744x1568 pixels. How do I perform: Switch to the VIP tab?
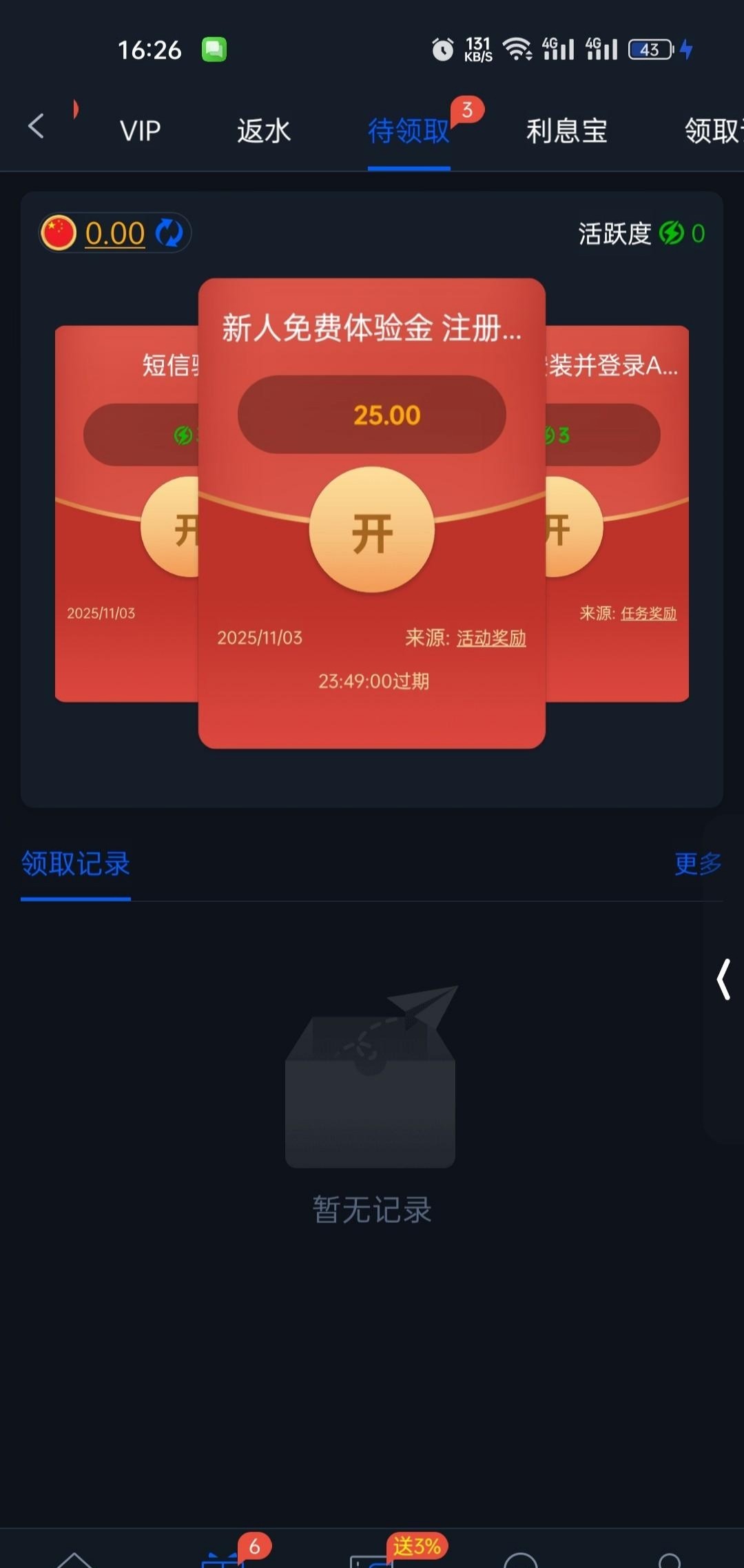[x=140, y=131]
